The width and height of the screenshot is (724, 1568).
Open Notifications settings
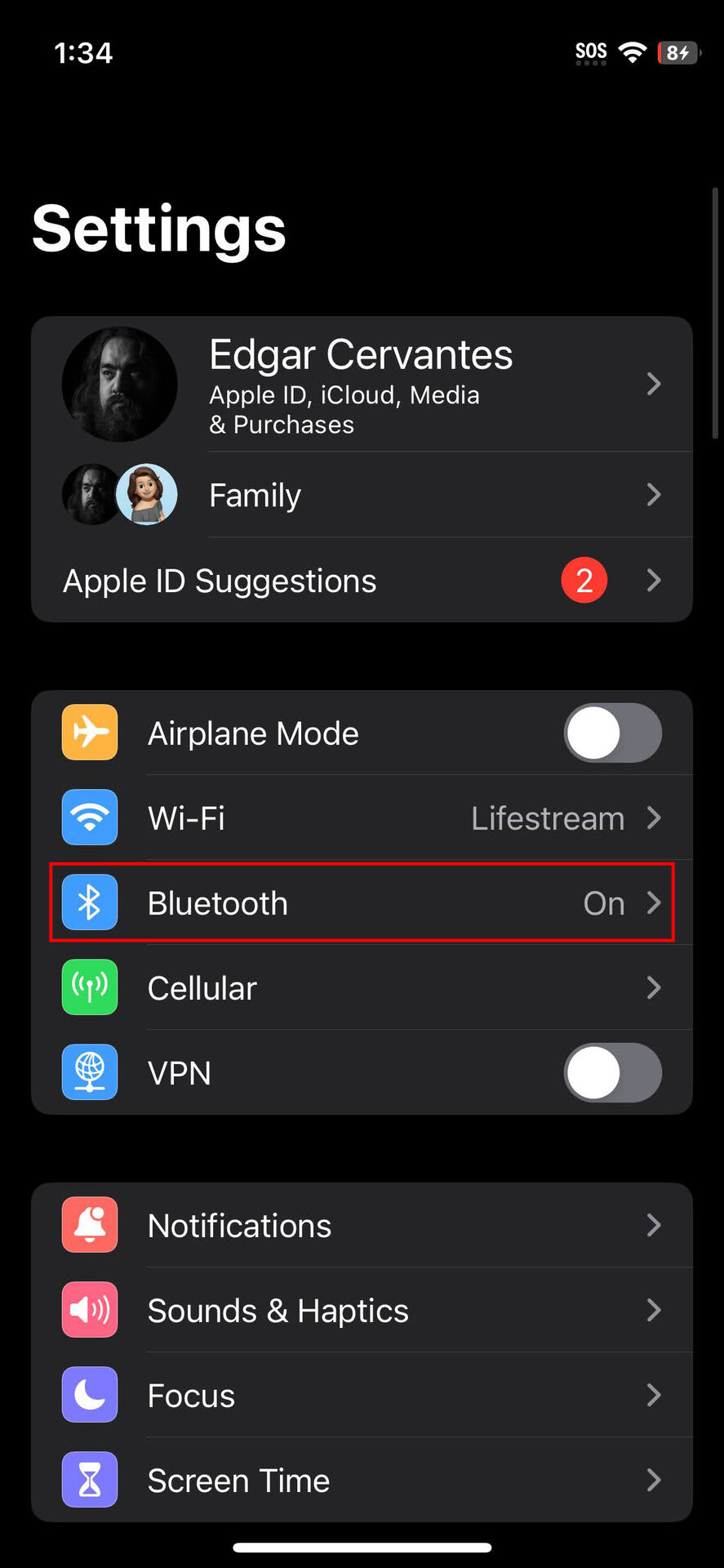pos(361,1226)
